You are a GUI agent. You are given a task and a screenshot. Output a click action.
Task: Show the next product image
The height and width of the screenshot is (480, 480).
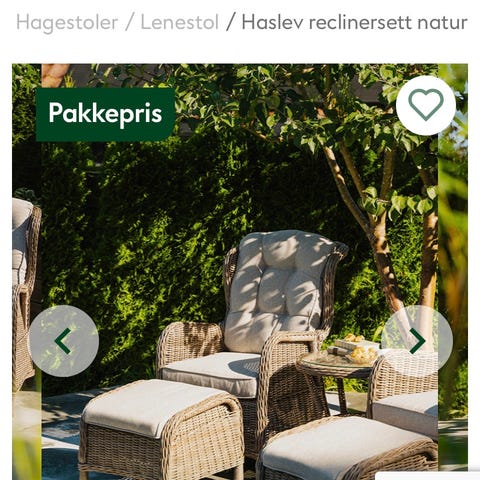click(x=417, y=341)
